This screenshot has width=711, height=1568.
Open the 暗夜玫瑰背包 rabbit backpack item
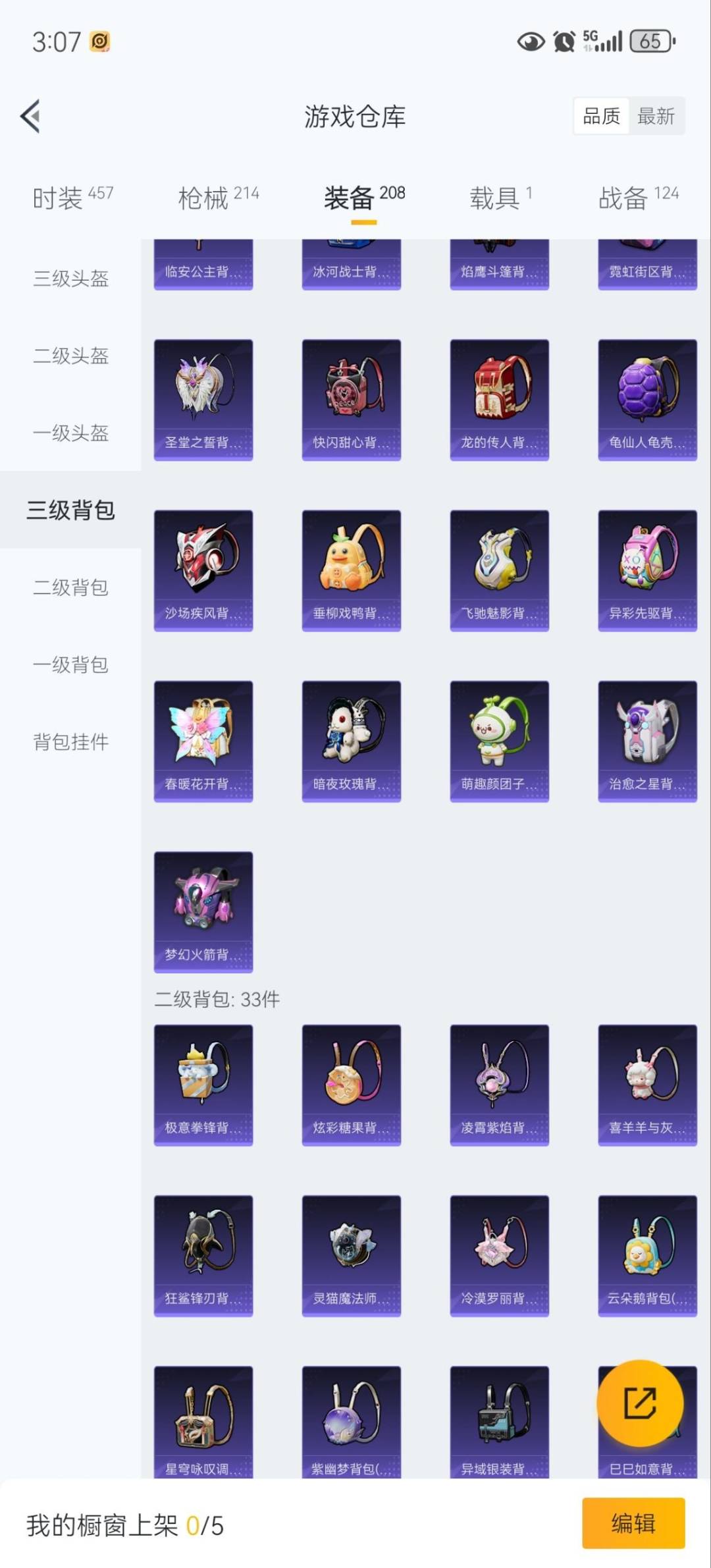(351, 738)
